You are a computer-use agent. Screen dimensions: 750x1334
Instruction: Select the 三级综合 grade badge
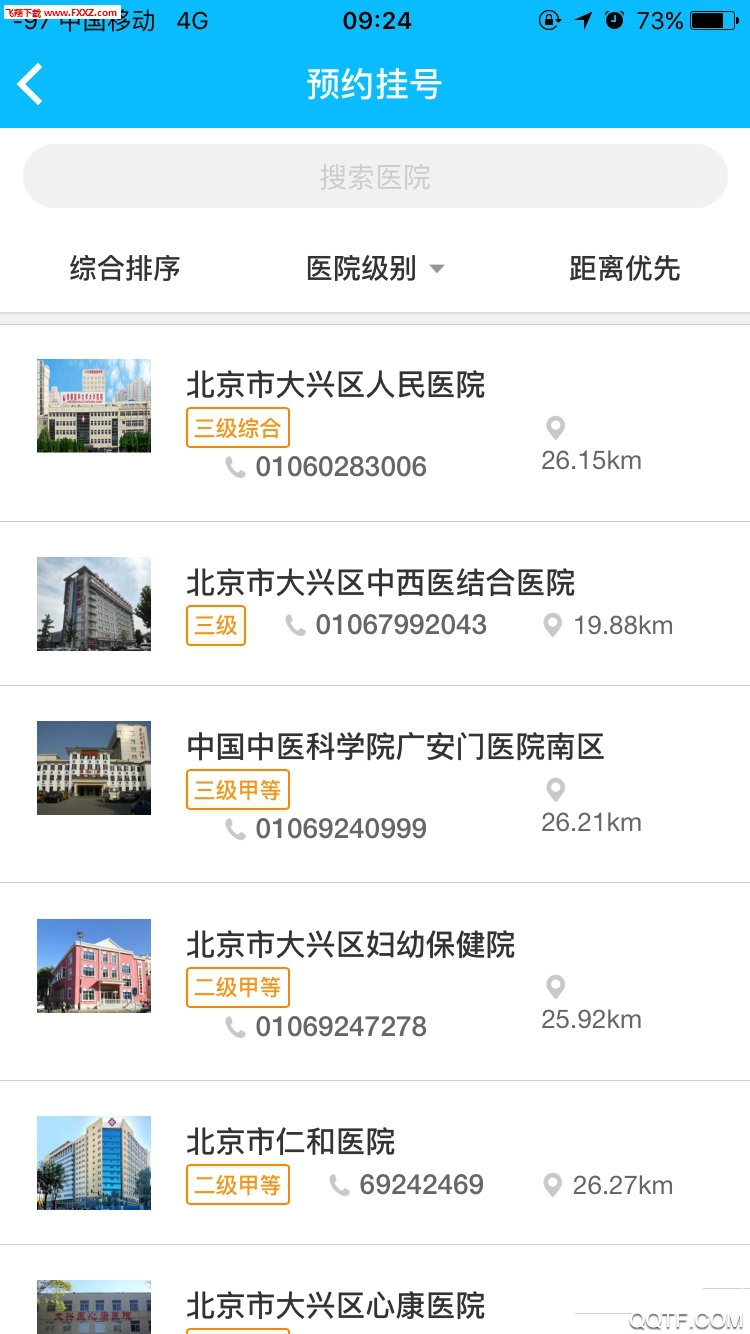point(237,428)
